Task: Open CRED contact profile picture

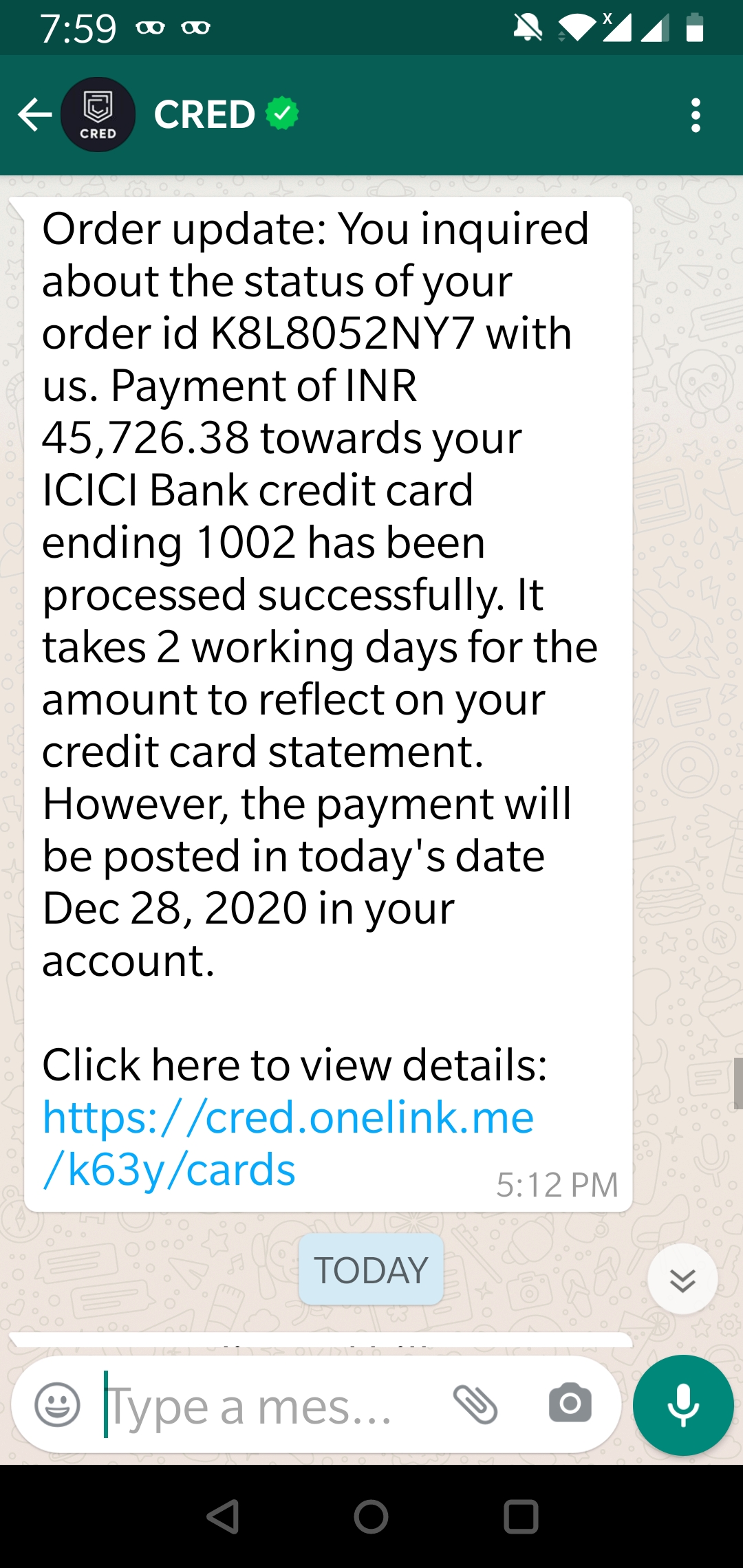Action: click(98, 114)
